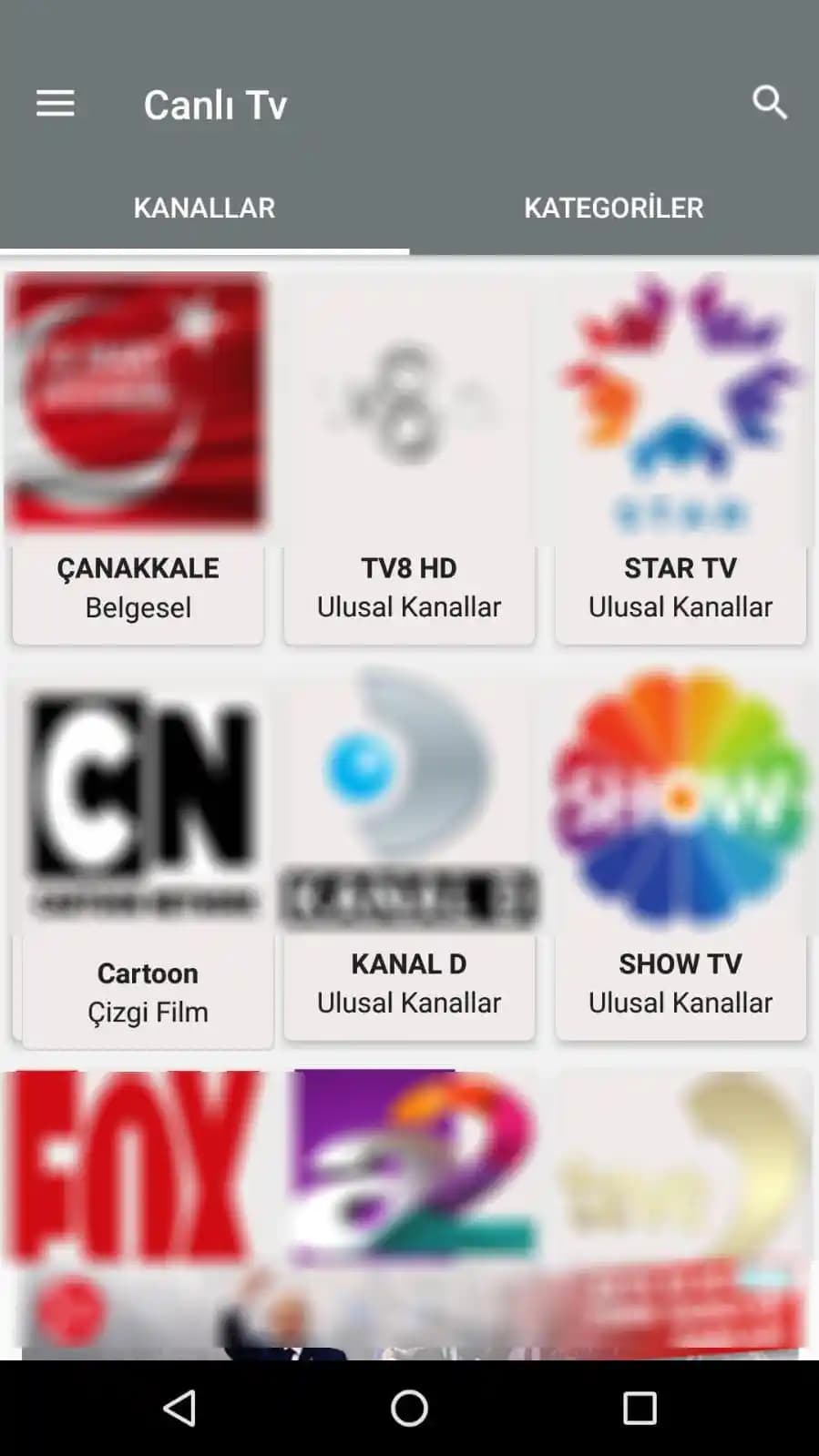Switch to the KATEGORİLER tab
Viewport: 819px width, 1456px height.
click(x=613, y=208)
